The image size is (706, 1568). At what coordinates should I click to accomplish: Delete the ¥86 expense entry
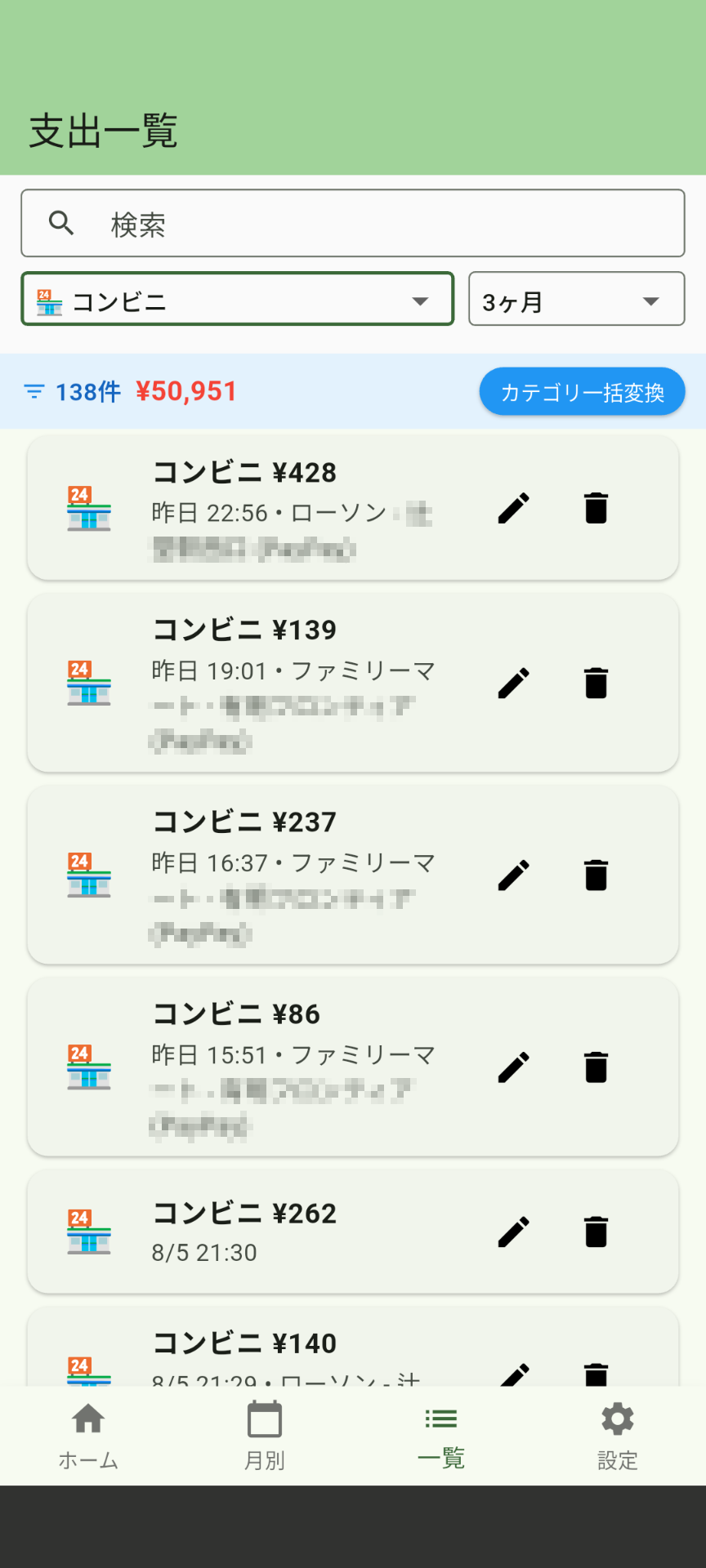pyautogui.click(x=597, y=1067)
